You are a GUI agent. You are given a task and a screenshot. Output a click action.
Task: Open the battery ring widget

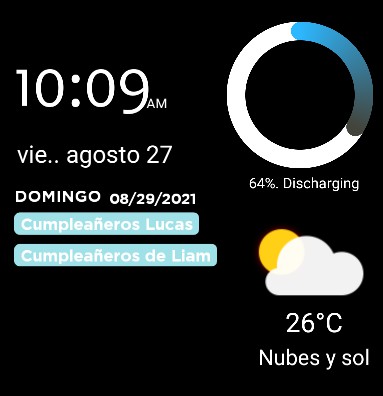tap(300, 95)
